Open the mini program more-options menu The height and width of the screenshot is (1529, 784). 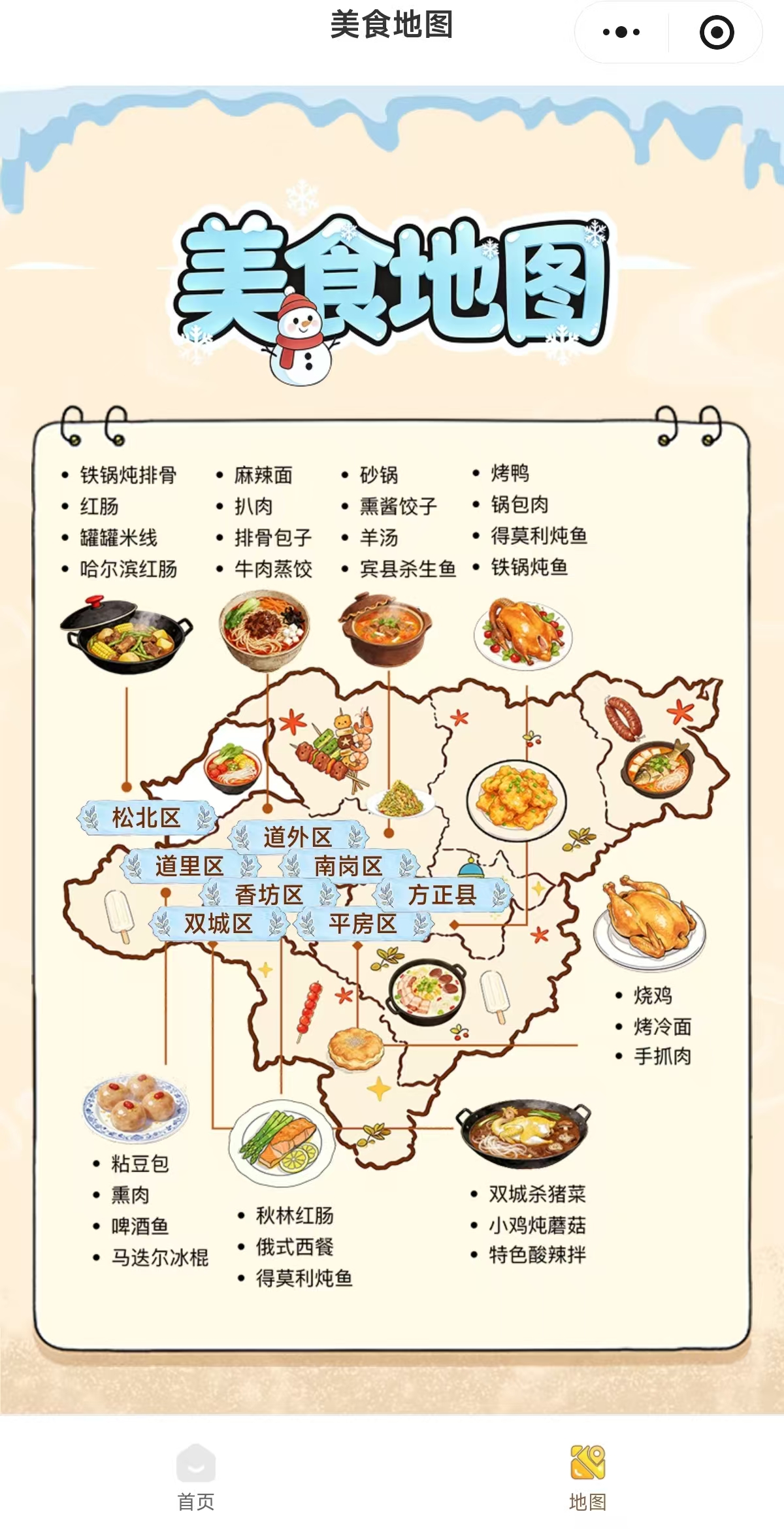[621, 32]
